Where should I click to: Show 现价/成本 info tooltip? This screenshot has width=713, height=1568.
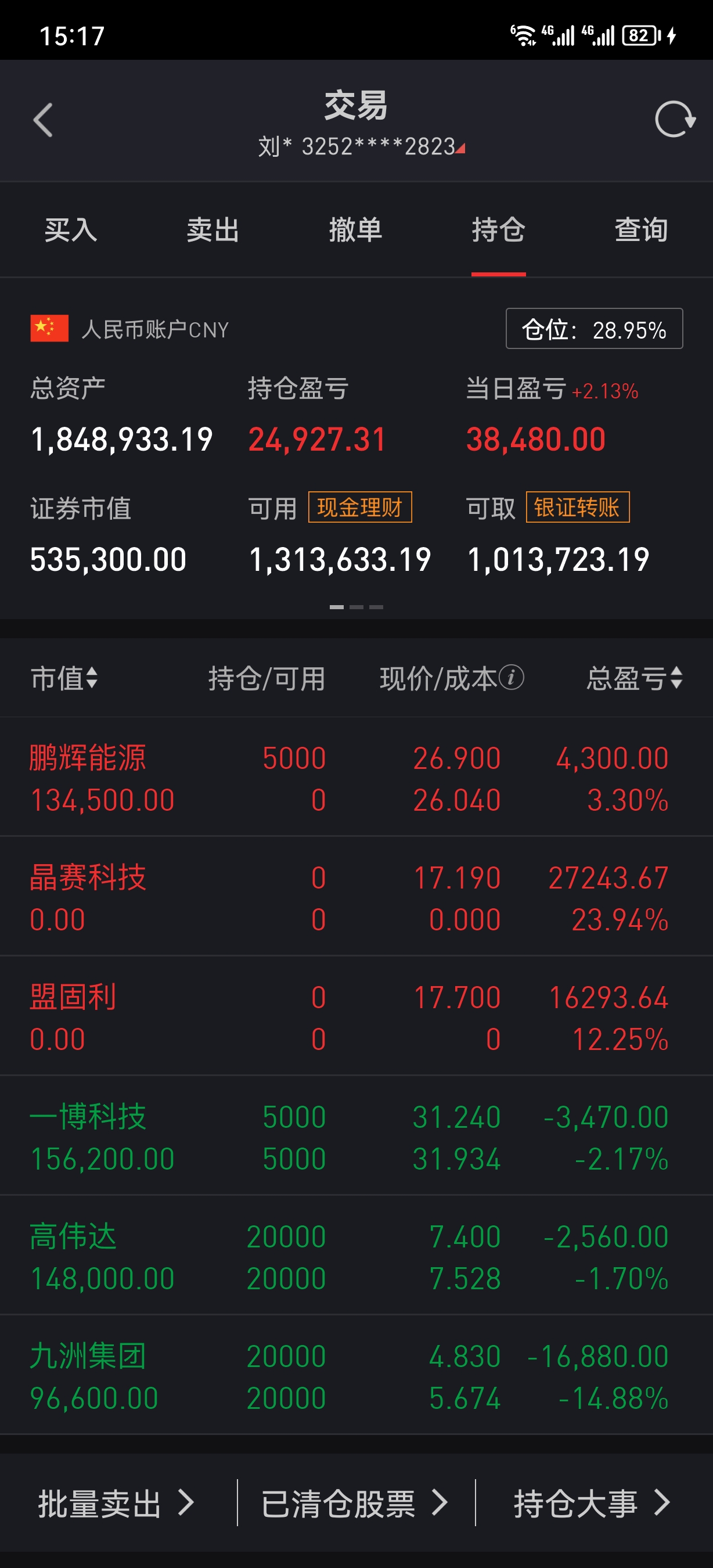(512, 678)
